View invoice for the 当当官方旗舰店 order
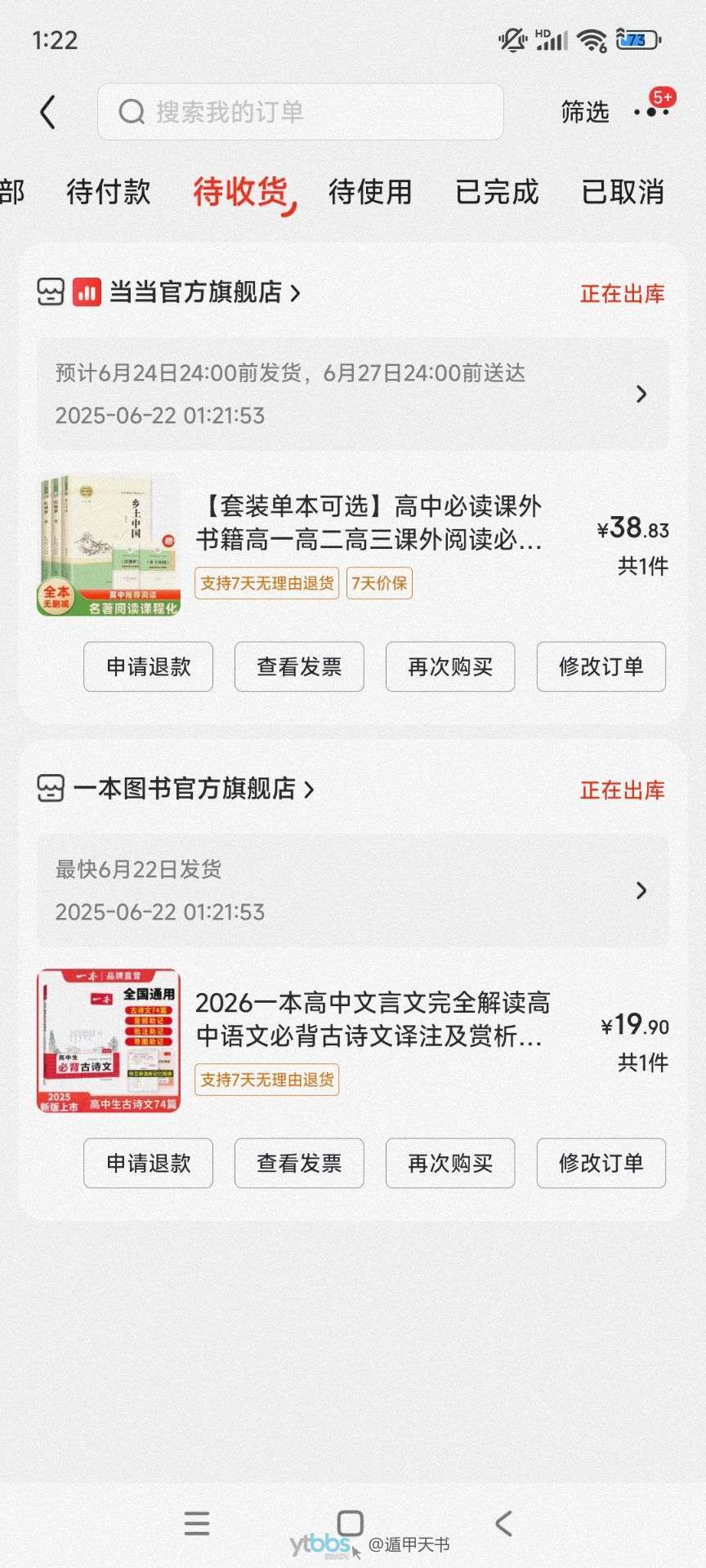706x1568 pixels. pos(299,666)
